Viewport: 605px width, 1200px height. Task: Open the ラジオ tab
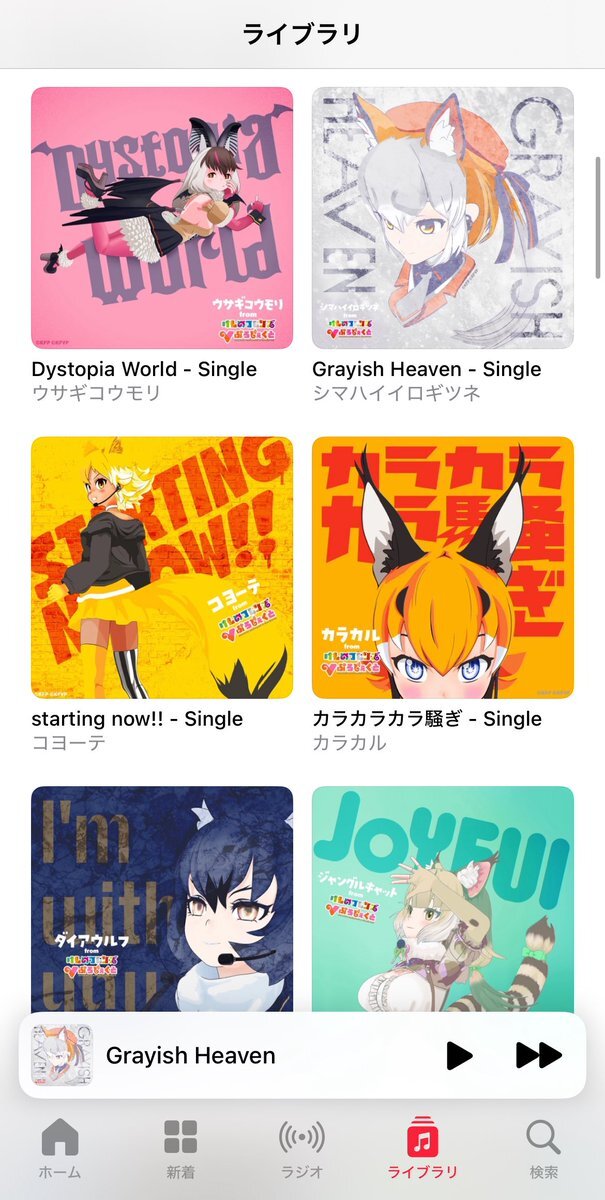(302, 1149)
